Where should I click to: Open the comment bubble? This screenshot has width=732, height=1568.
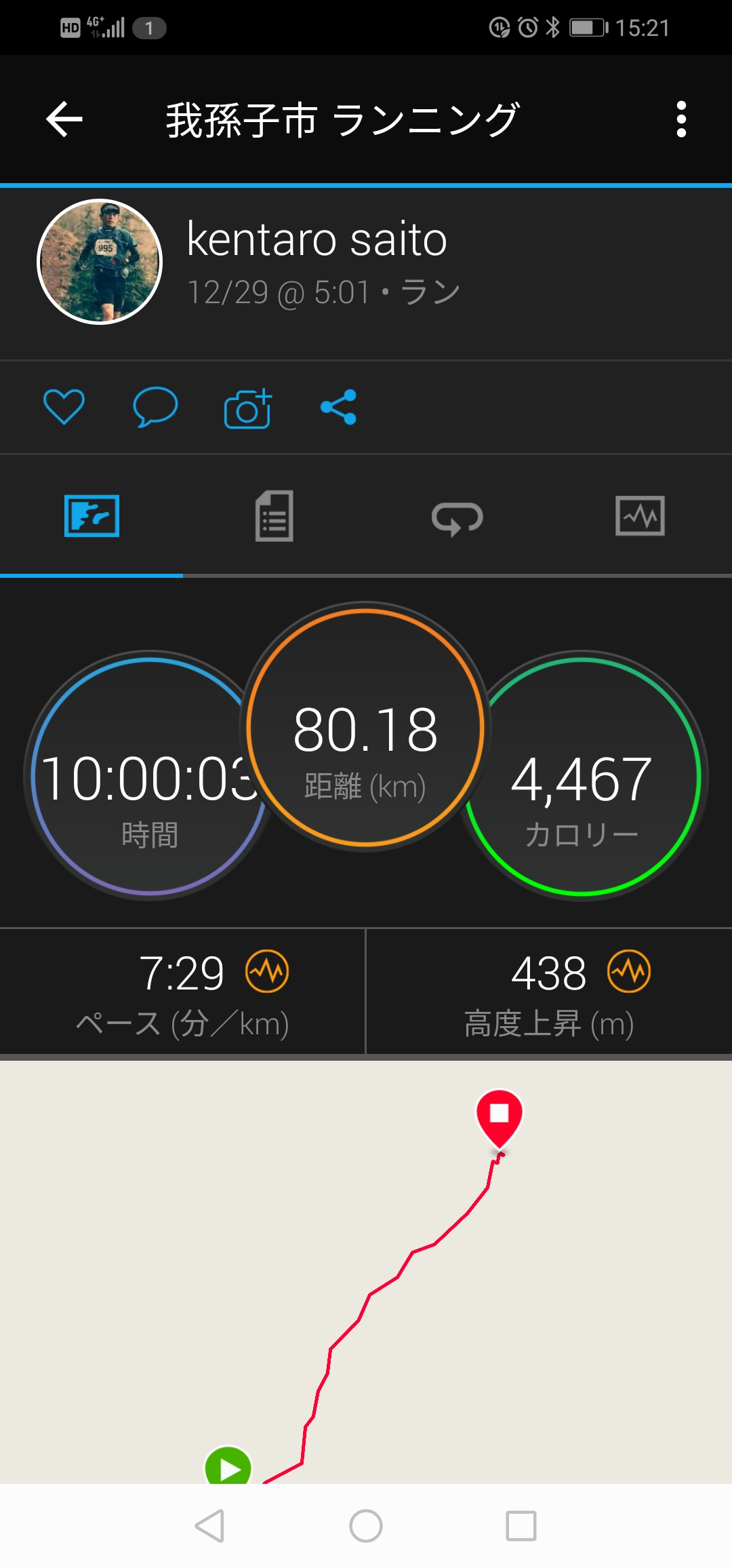click(x=155, y=407)
